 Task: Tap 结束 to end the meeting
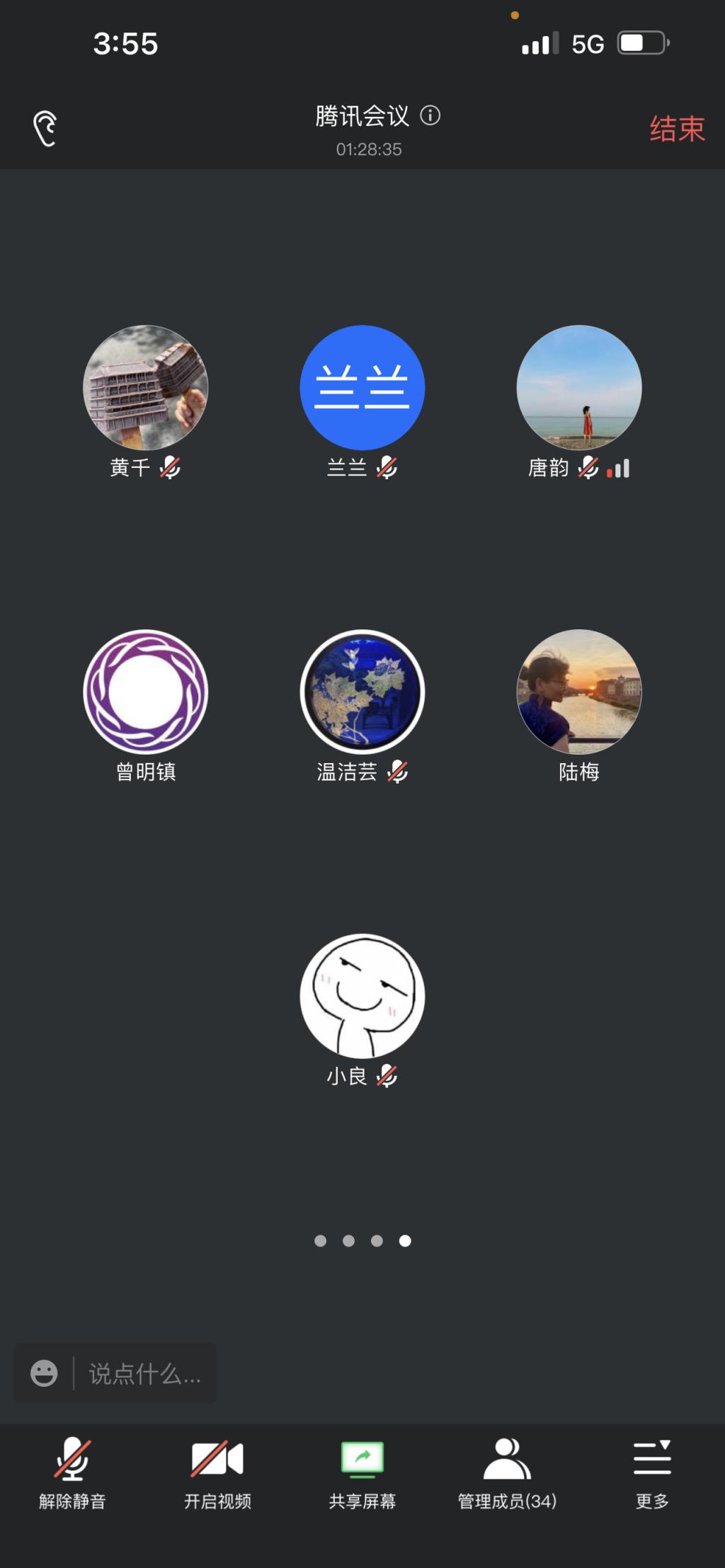(677, 129)
